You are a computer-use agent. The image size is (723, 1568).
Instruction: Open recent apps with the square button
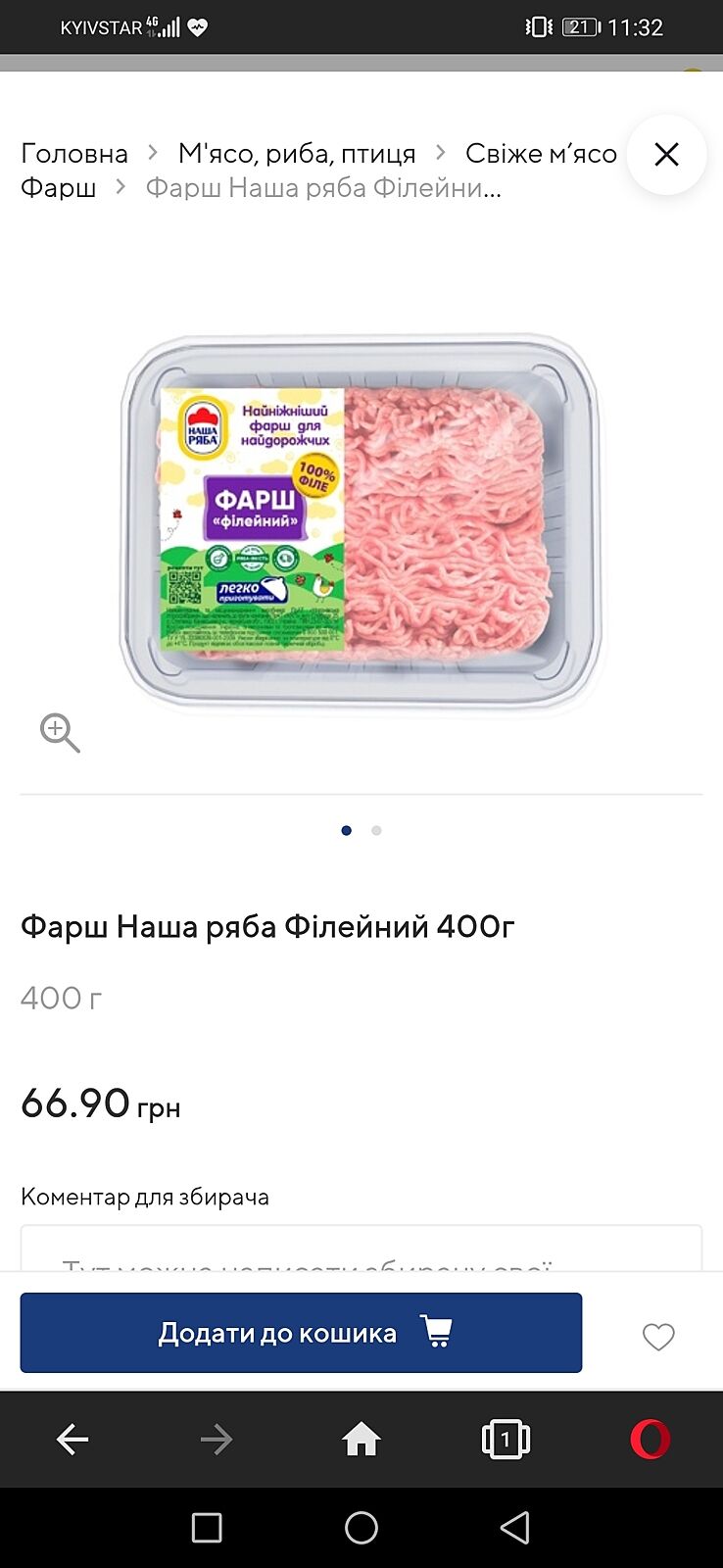(207, 1527)
